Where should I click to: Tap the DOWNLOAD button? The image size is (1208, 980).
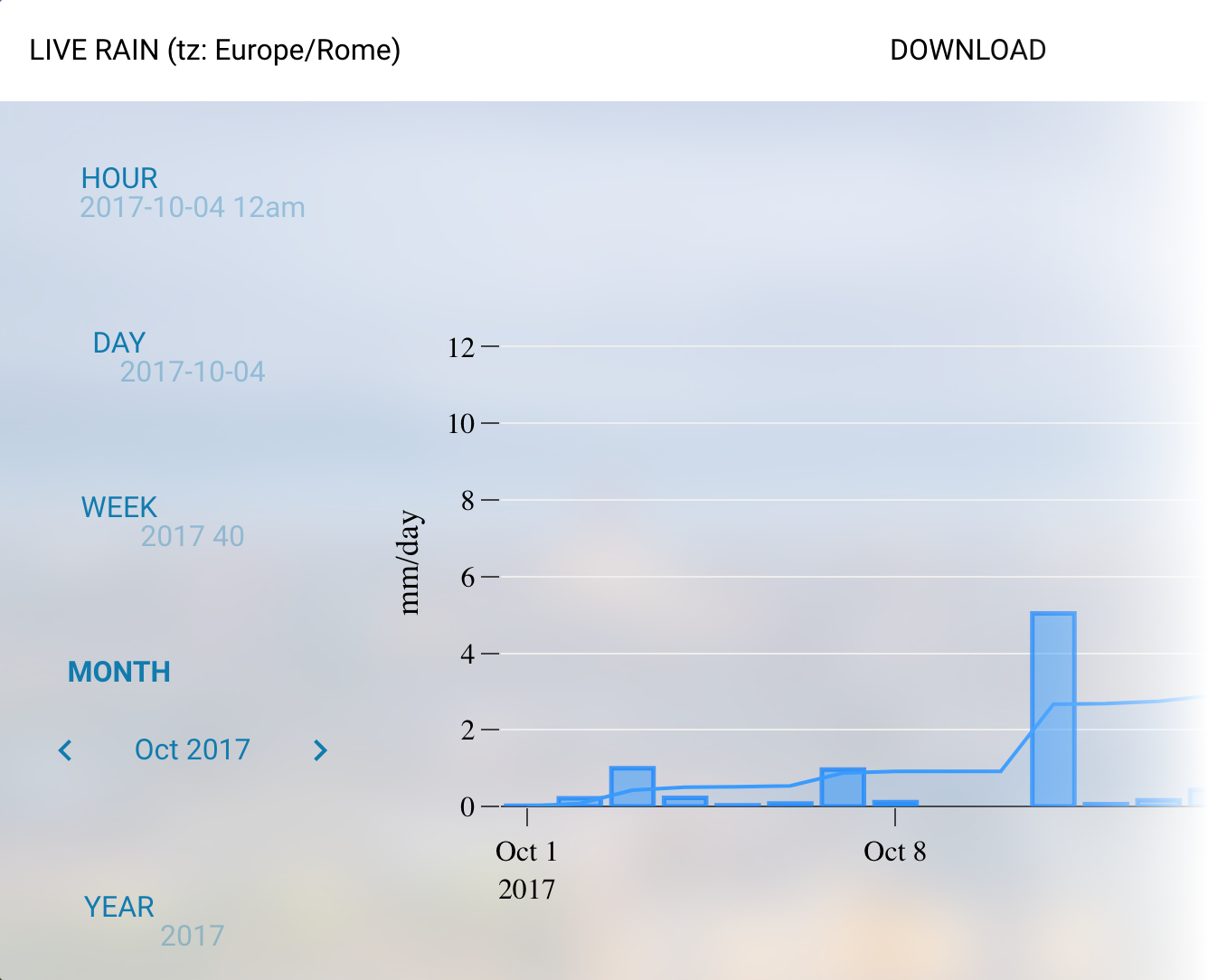[967, 51]
